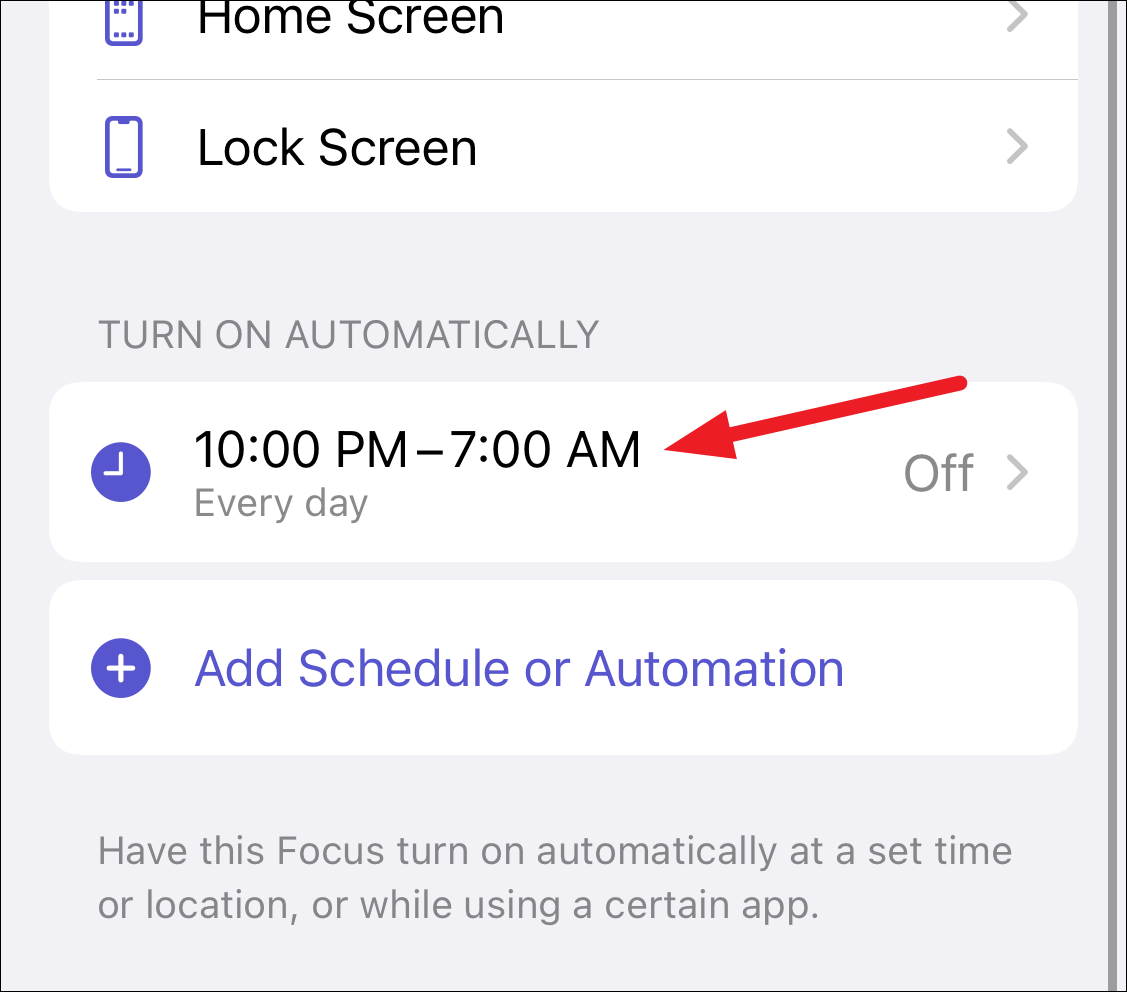Screen dimensions: 1127x992
Task: Add Schedule or Automation
Action: pos(518,668)
